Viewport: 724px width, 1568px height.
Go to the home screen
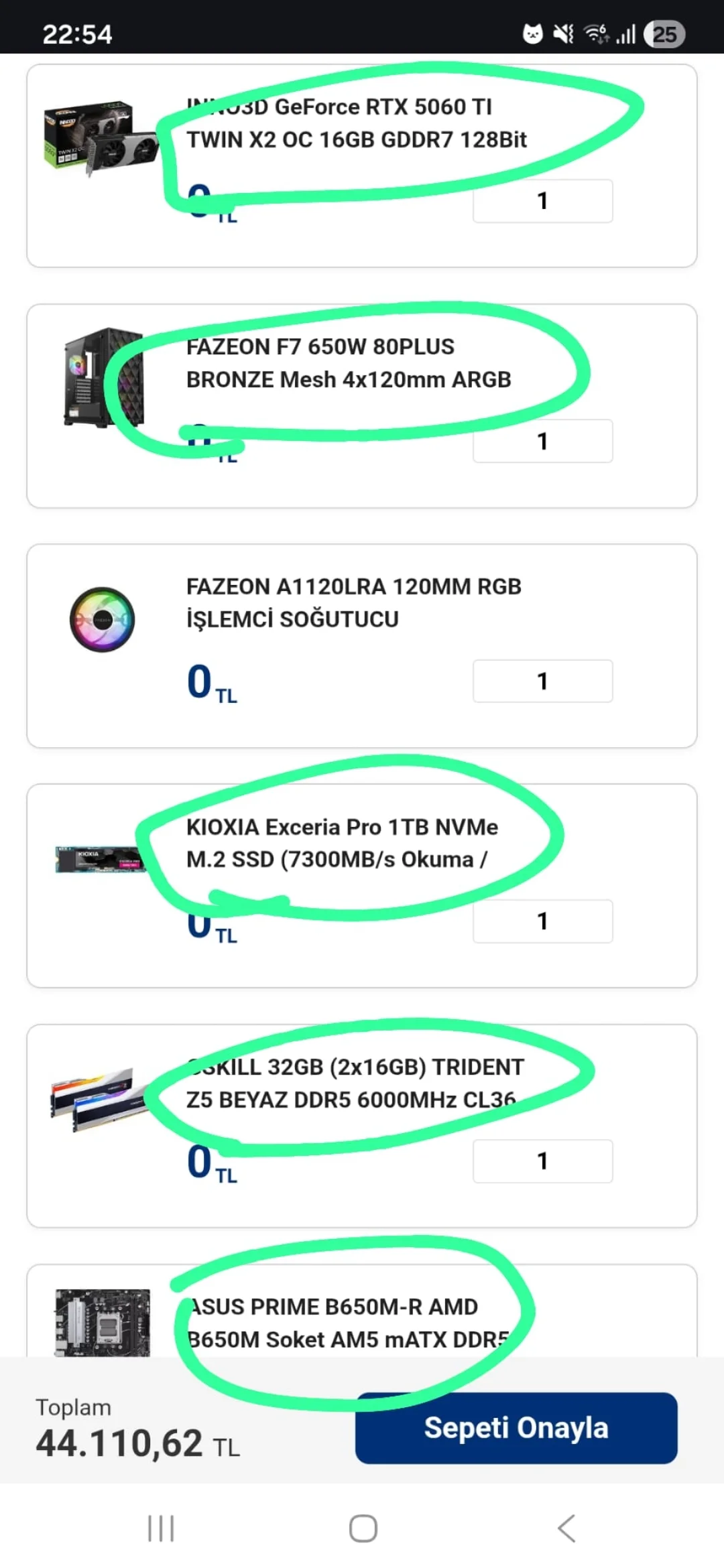363,1528
